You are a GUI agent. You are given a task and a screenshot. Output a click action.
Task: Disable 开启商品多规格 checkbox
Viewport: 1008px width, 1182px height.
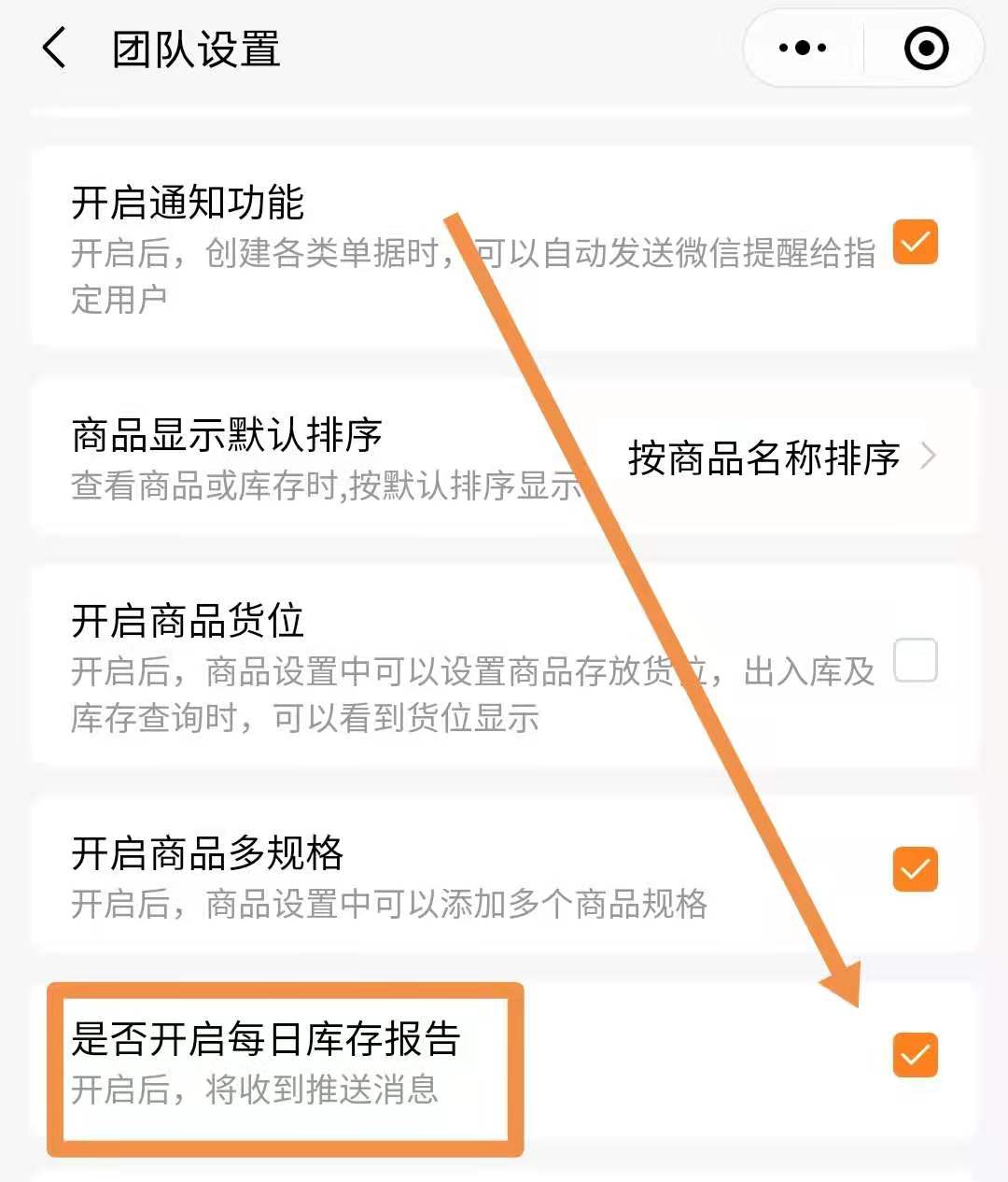point(915,870)
